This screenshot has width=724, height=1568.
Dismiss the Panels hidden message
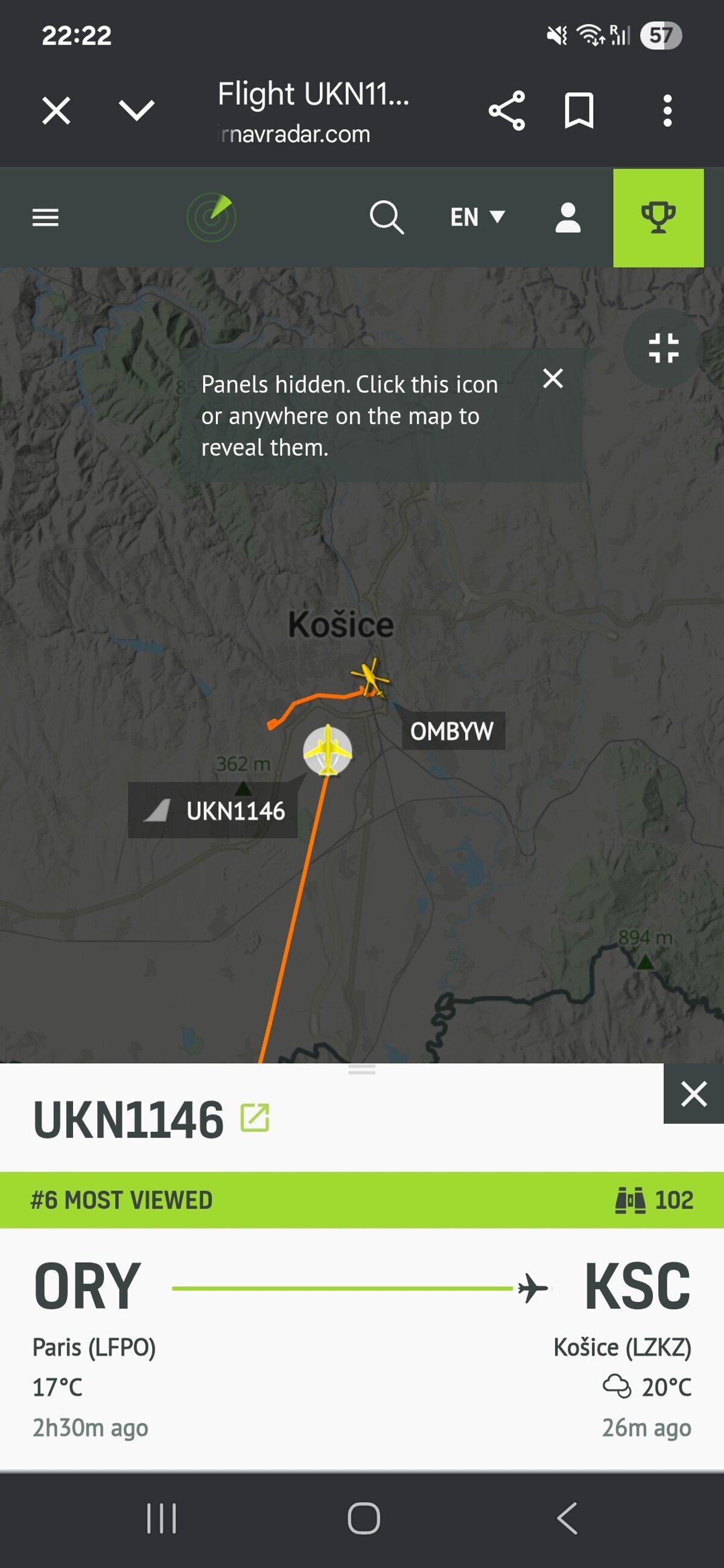pyautogui.click(x=553, y=379)
